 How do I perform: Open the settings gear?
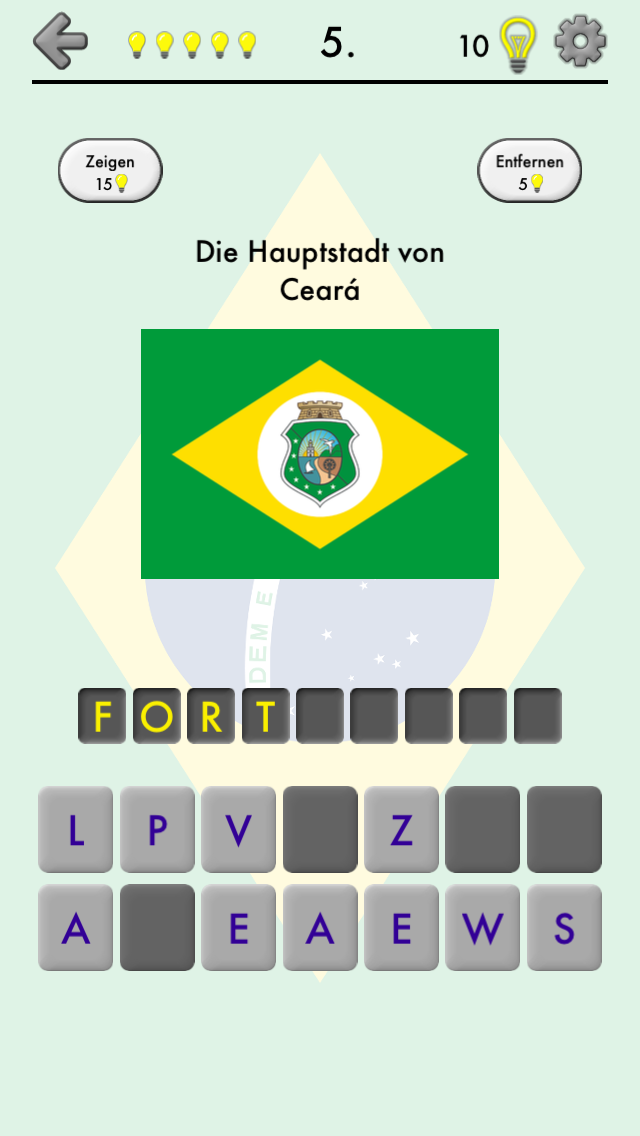point(580,42)
